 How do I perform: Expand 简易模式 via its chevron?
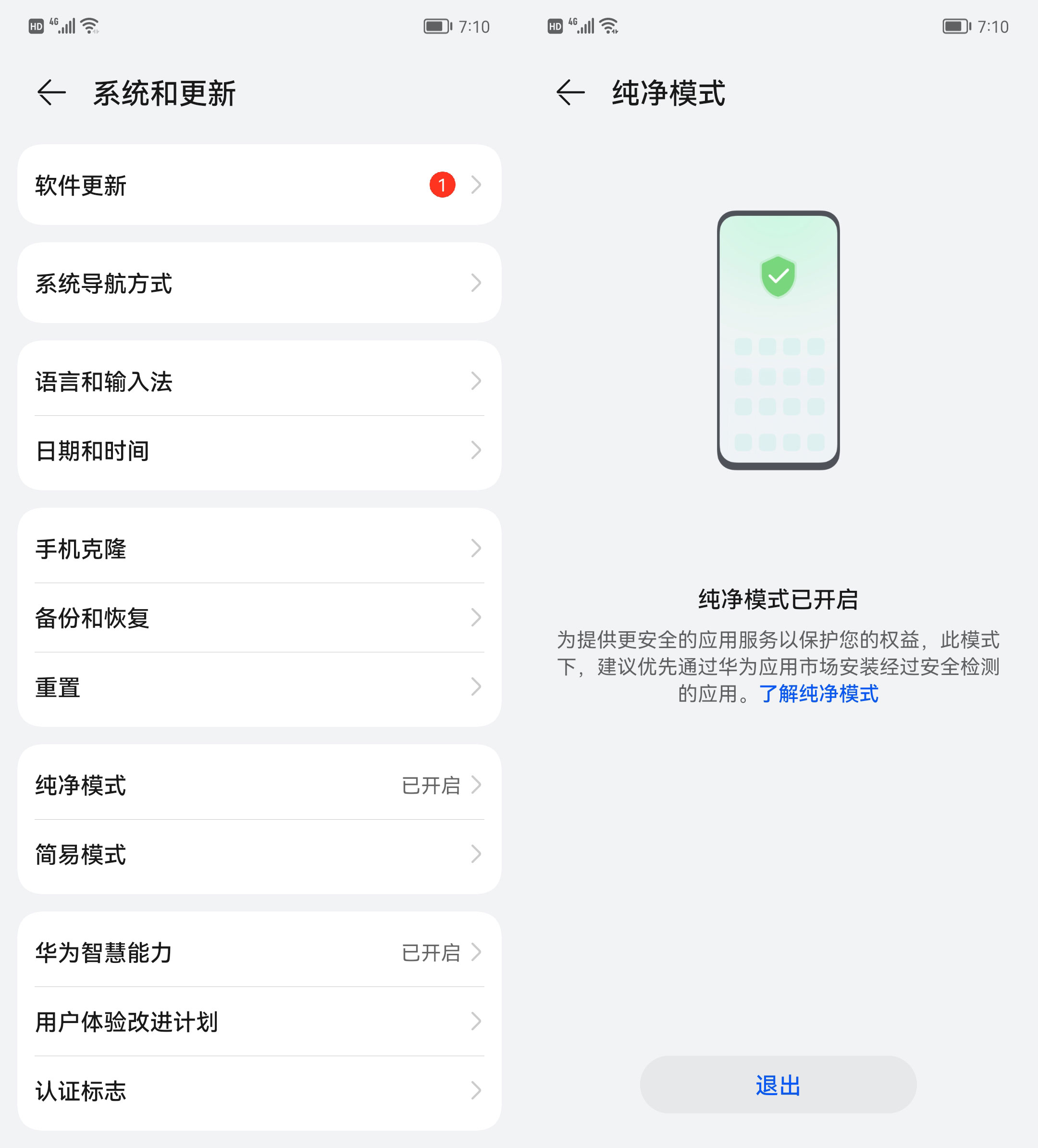(x=477, y=854)
